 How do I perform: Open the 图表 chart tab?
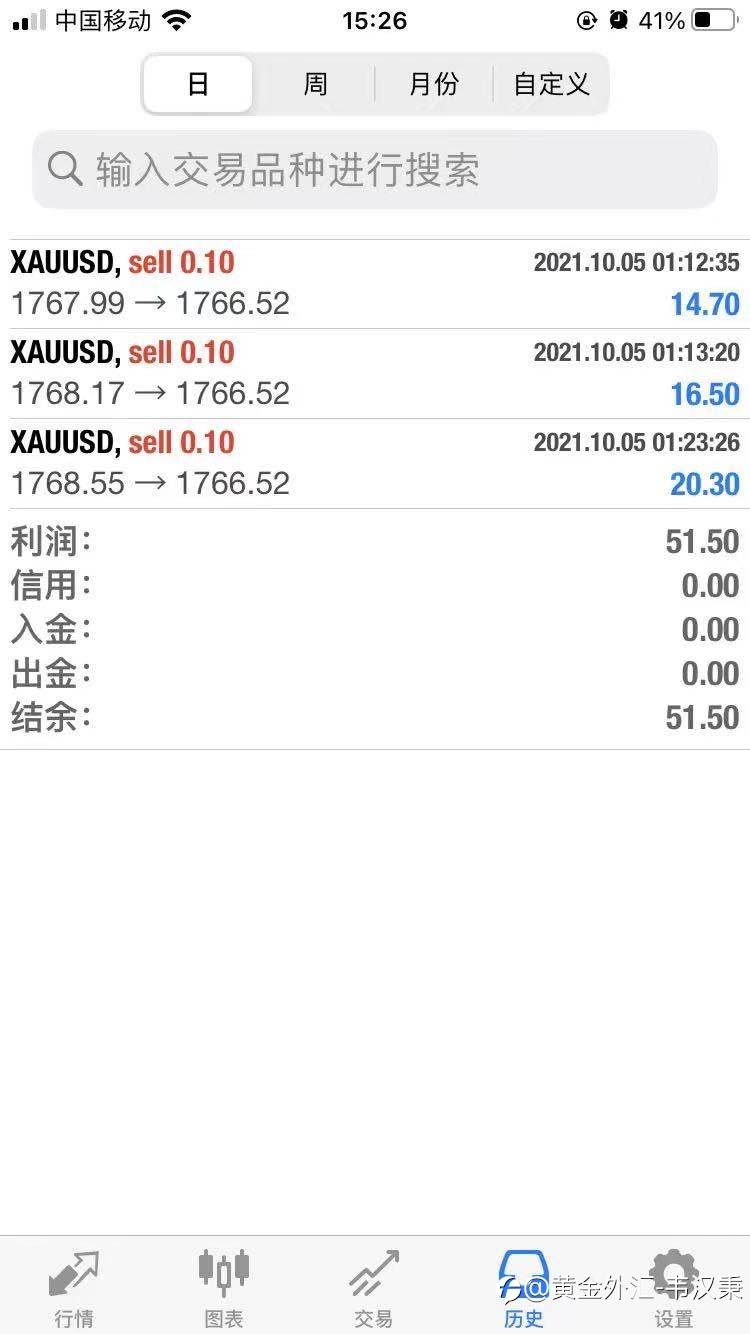click(x=224, y=1288)
